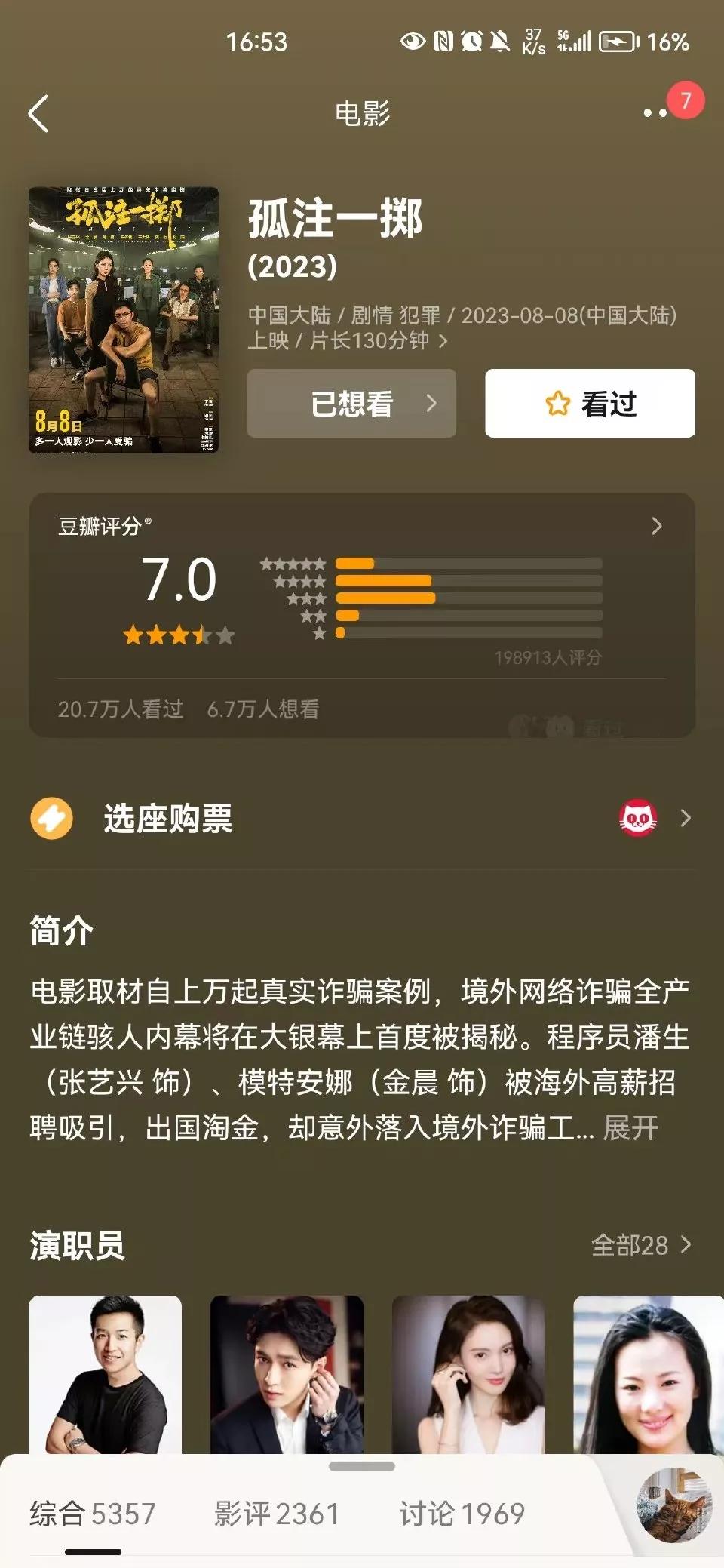The height and width of the screenshot is (1568, 724).
Task: Open the first cast member photo
Action: pyautogui.click(x=106, y=1375)
